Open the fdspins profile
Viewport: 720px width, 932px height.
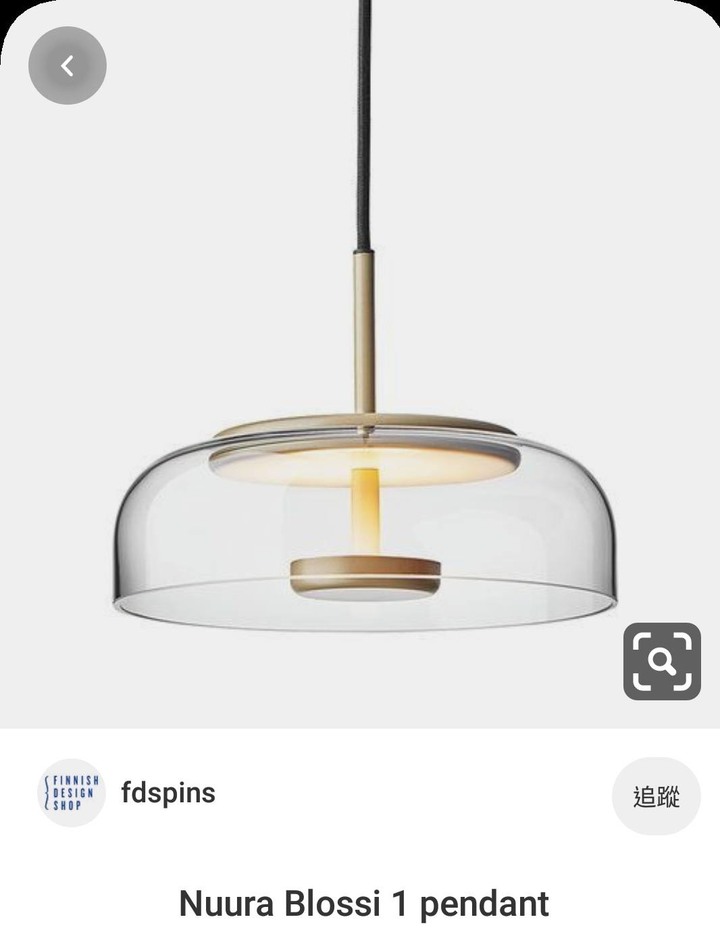pos(167,793)
